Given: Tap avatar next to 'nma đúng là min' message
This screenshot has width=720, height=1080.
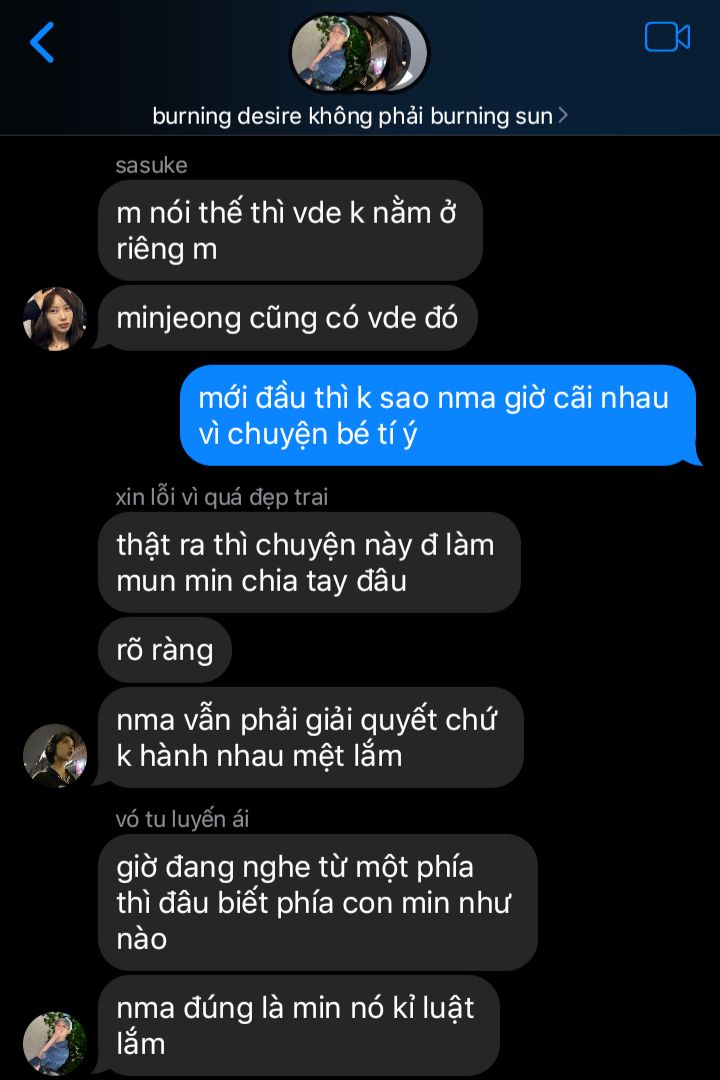Looking at the screenshot, I should coord(54,1042).
